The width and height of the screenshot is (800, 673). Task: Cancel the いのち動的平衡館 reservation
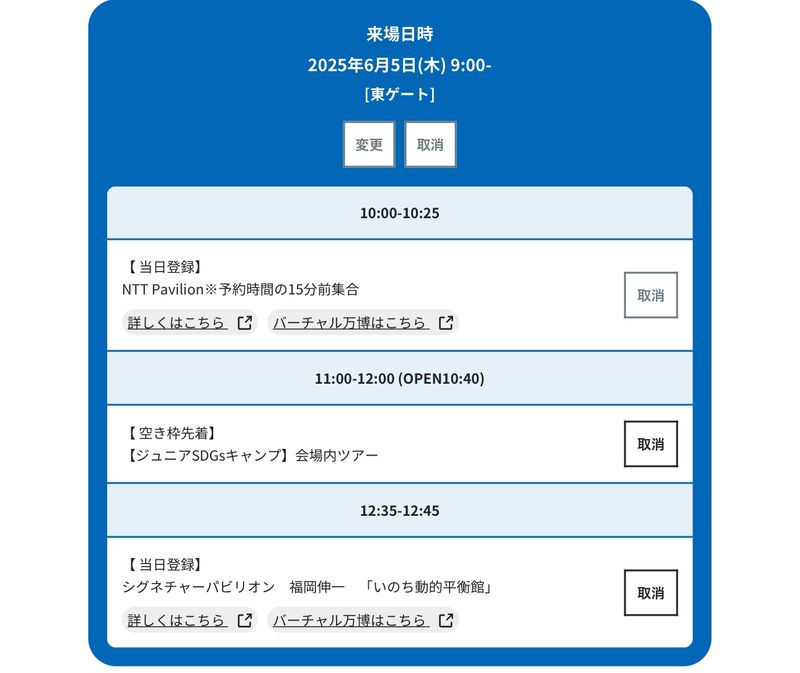click(x=650, y=593)
